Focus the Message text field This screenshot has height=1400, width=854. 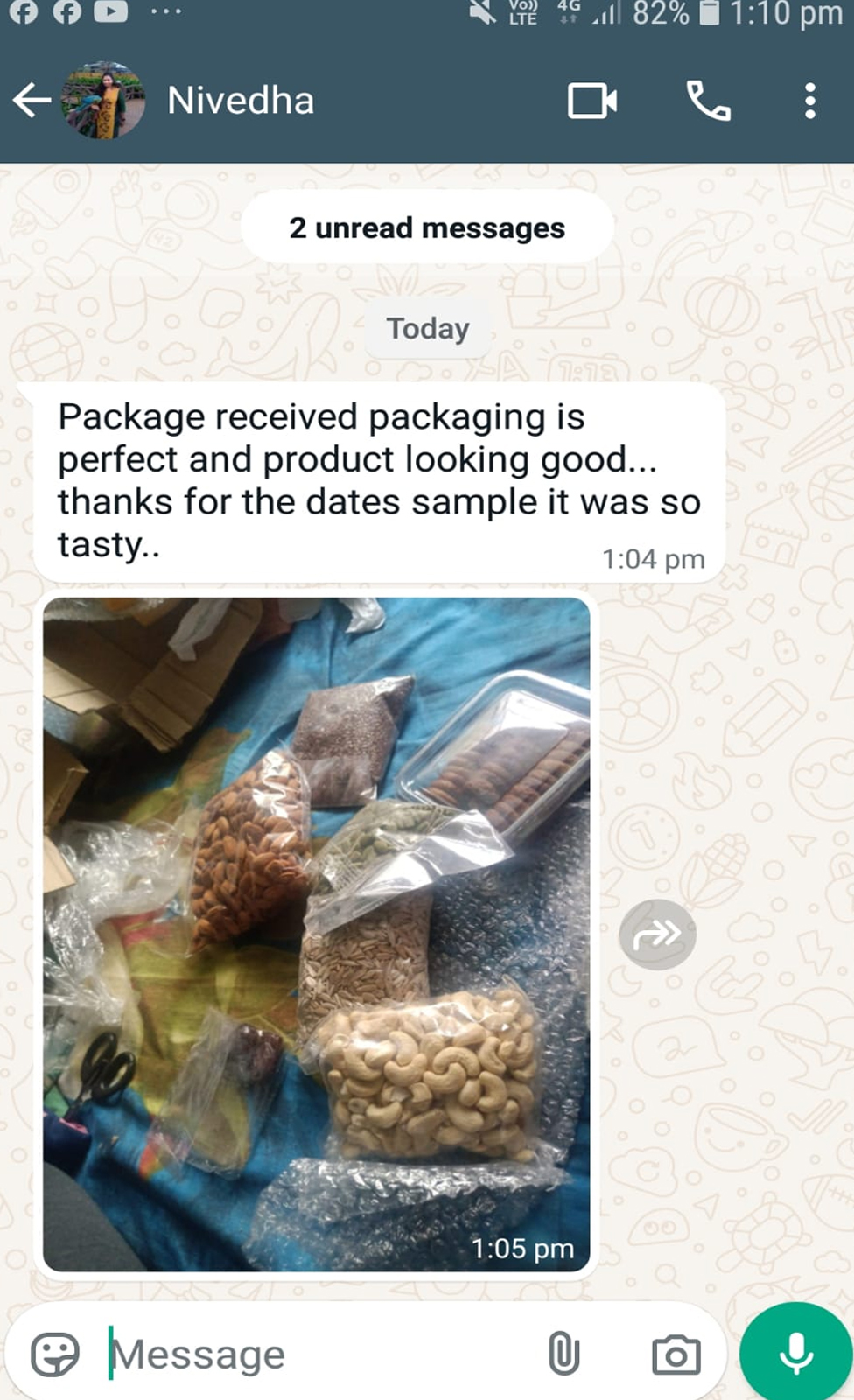(315, 1354)
